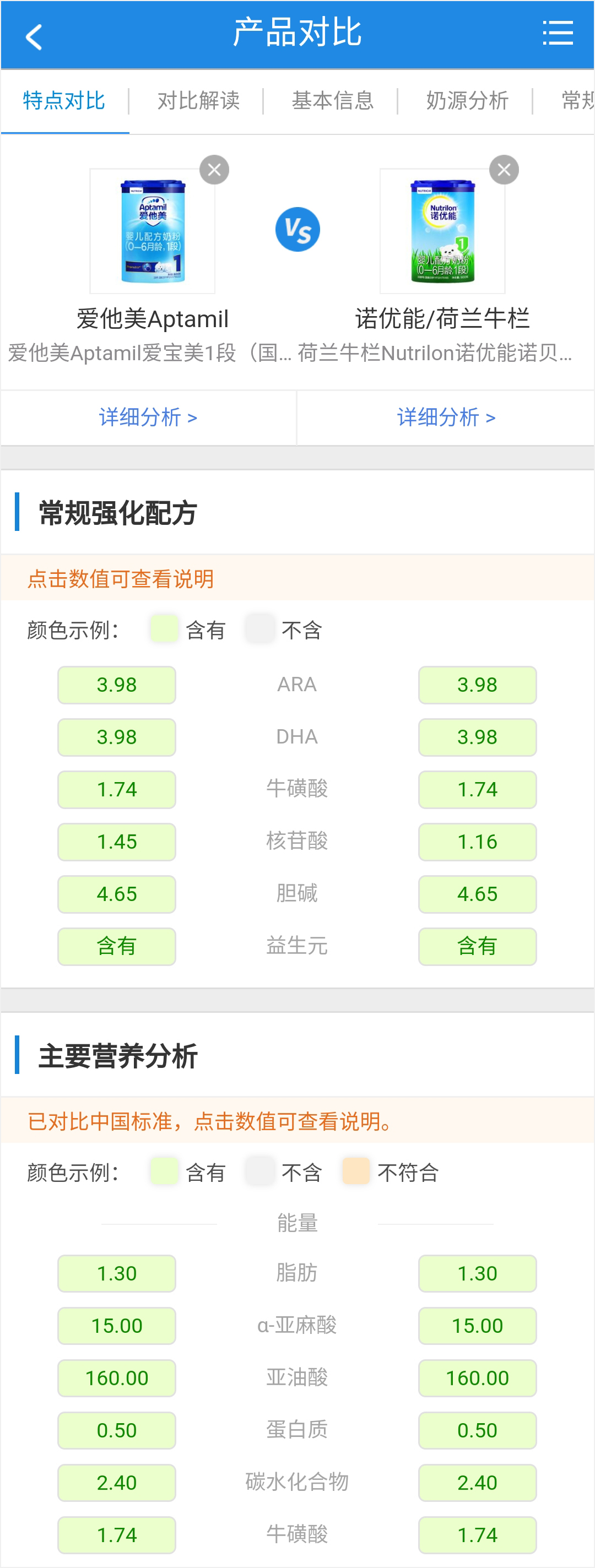The height and width of the screenshot is (1568, 595).
Task: Tap Aptamil 益生元 含有 cell
Action: click(116, 946)
